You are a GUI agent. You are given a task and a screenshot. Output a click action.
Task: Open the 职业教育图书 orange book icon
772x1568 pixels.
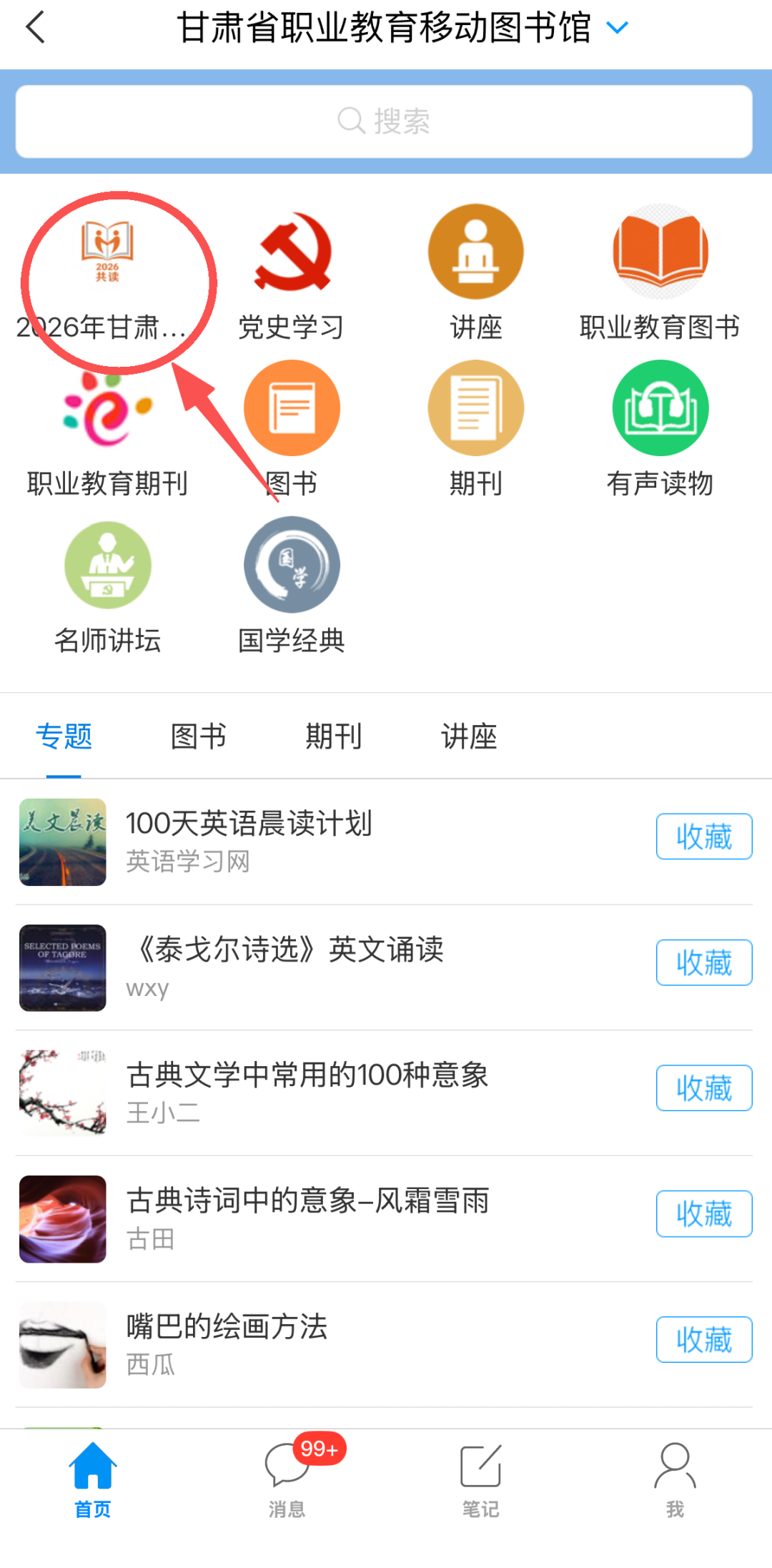click(660, 252)
